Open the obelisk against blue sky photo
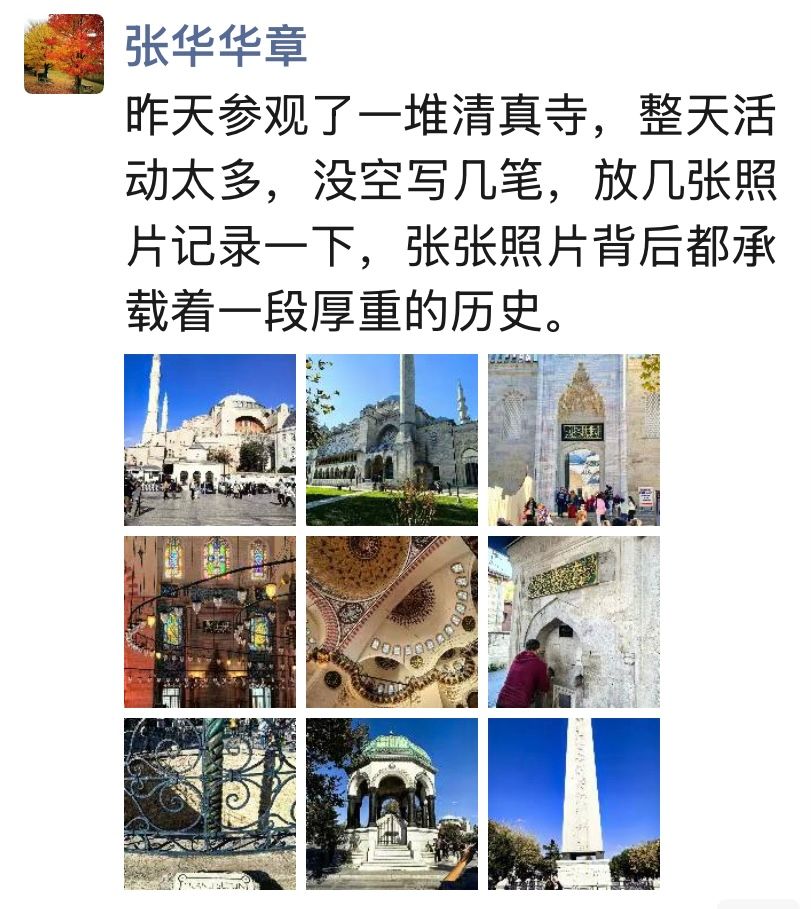This screenshot has width=811, height=909. tap(574, 804)
